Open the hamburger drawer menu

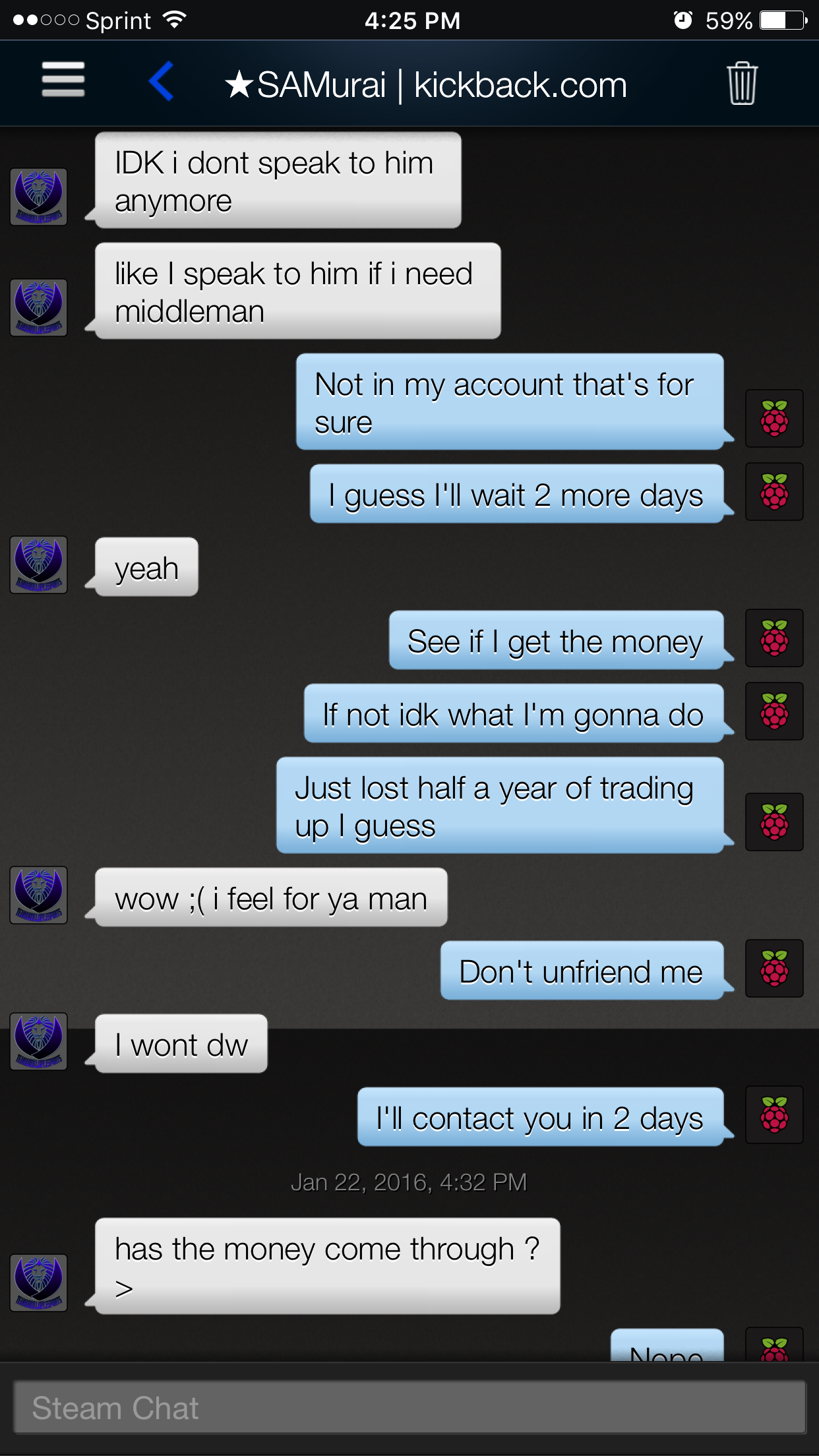(x=63, y=80)
